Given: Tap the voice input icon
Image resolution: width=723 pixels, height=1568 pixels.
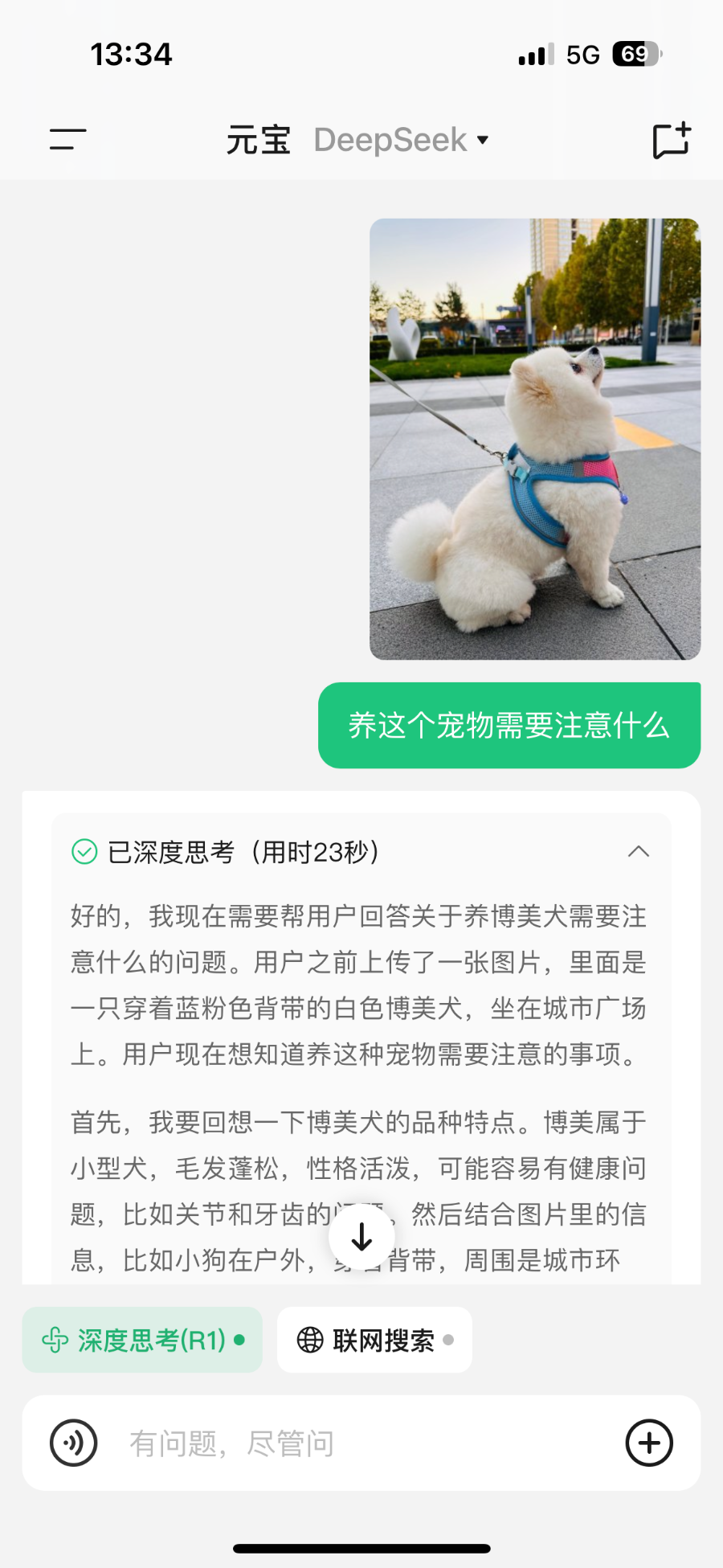Looking at the screenshot, I should tap(74, 1443).
